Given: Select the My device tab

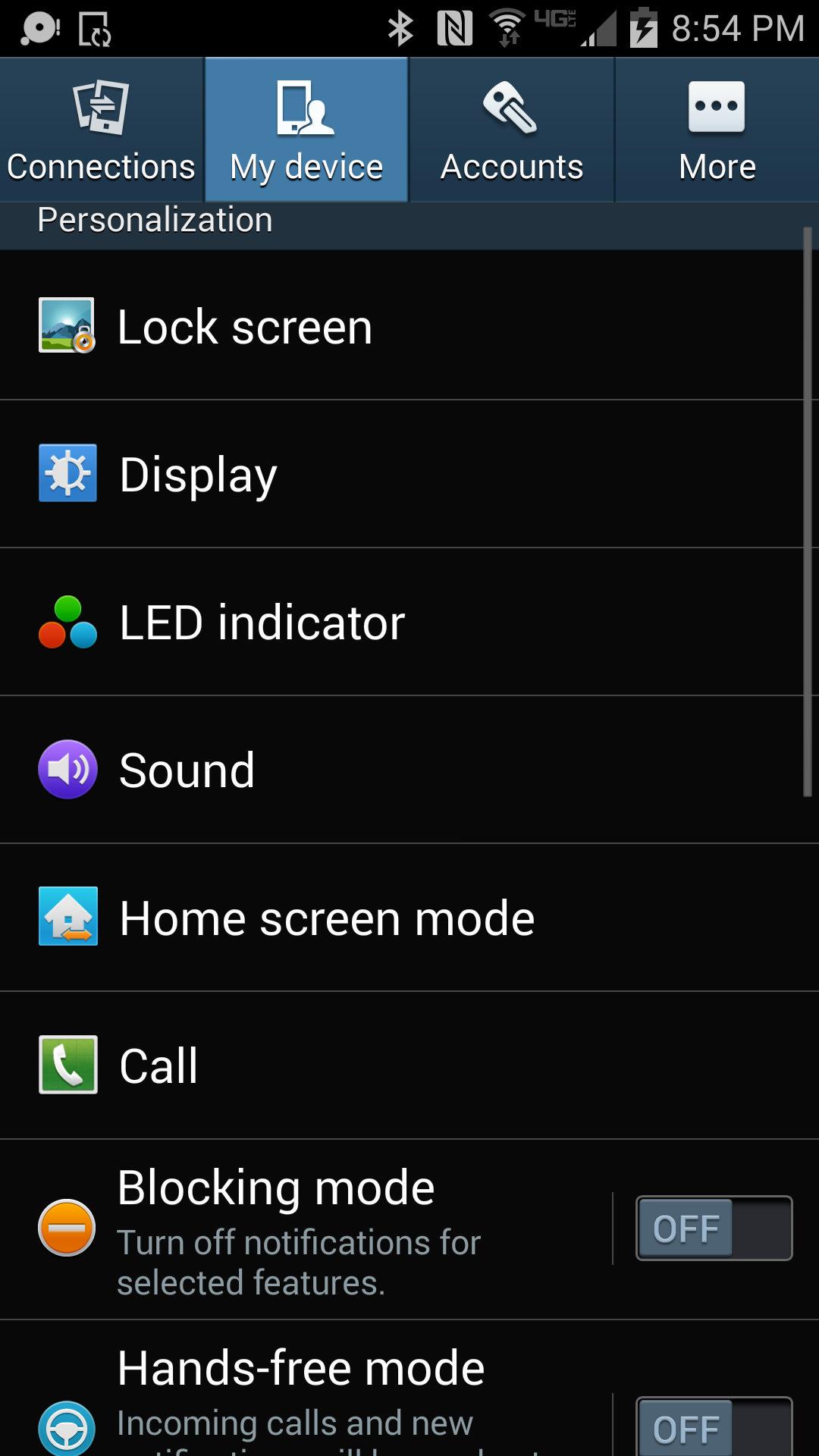Looking at the screenshot, I should [306, 129].
